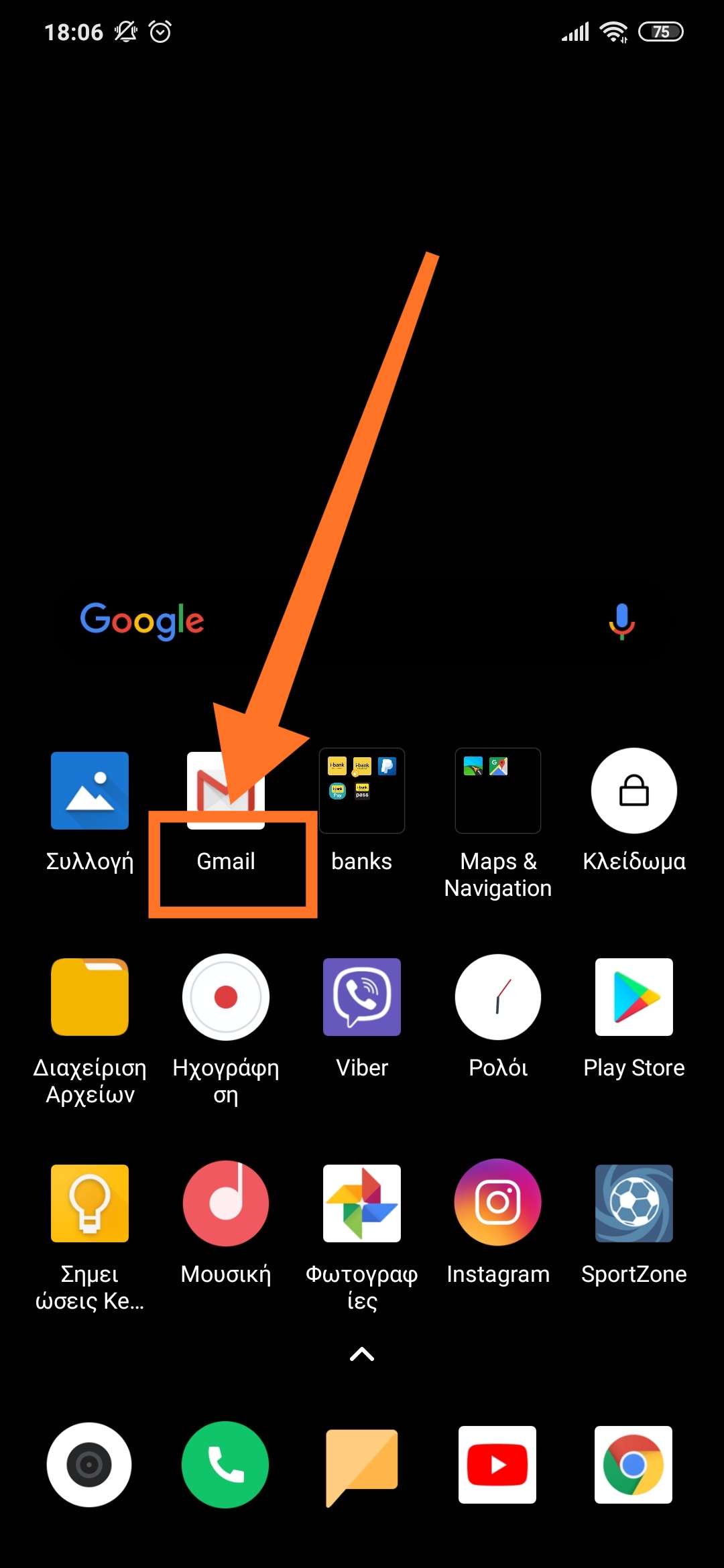Launch Instagram
The image size is (724, 1568).
click(x=498, y=1203)
